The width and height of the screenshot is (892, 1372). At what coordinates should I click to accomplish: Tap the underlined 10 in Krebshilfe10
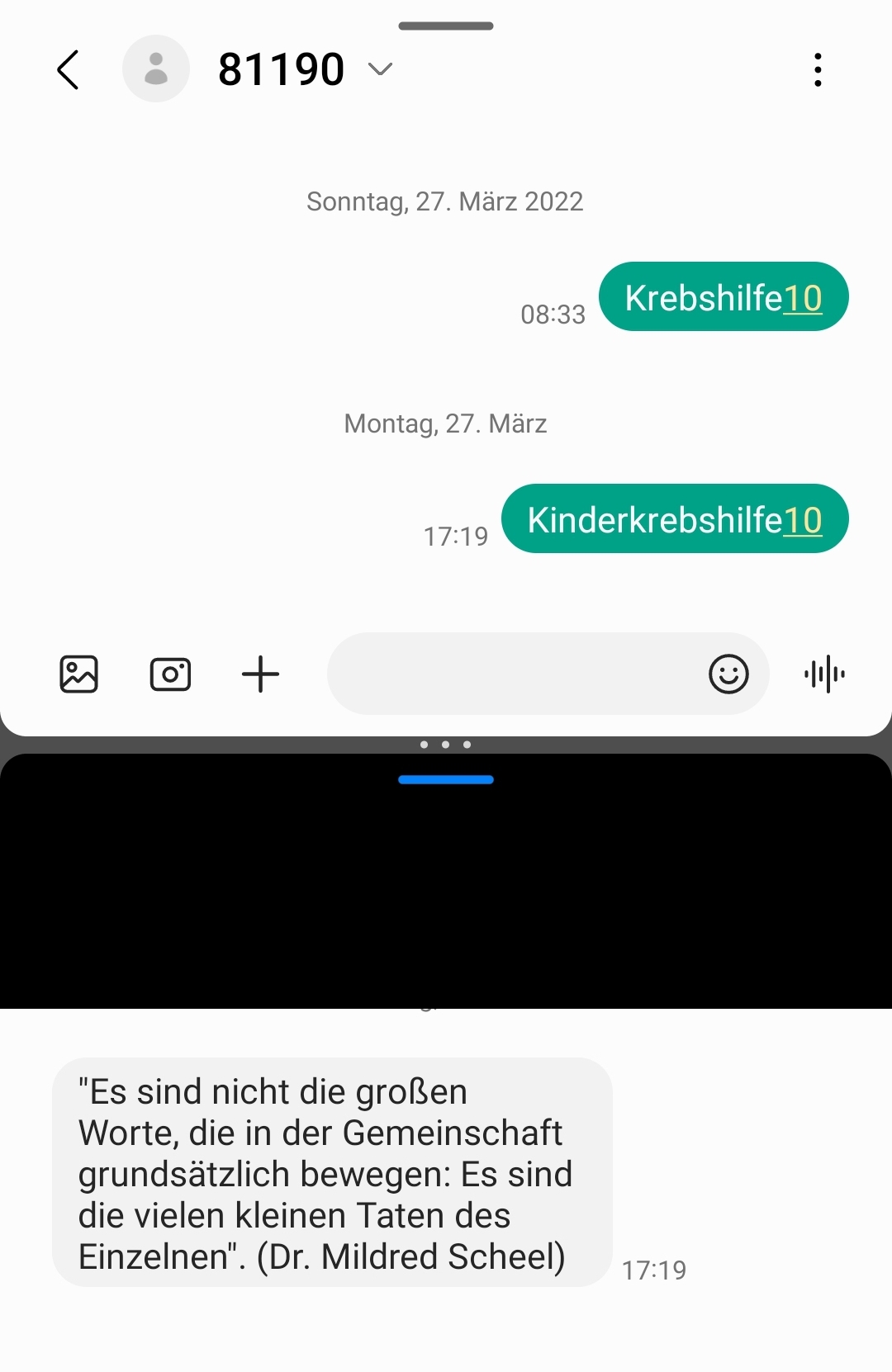point(802,298)
